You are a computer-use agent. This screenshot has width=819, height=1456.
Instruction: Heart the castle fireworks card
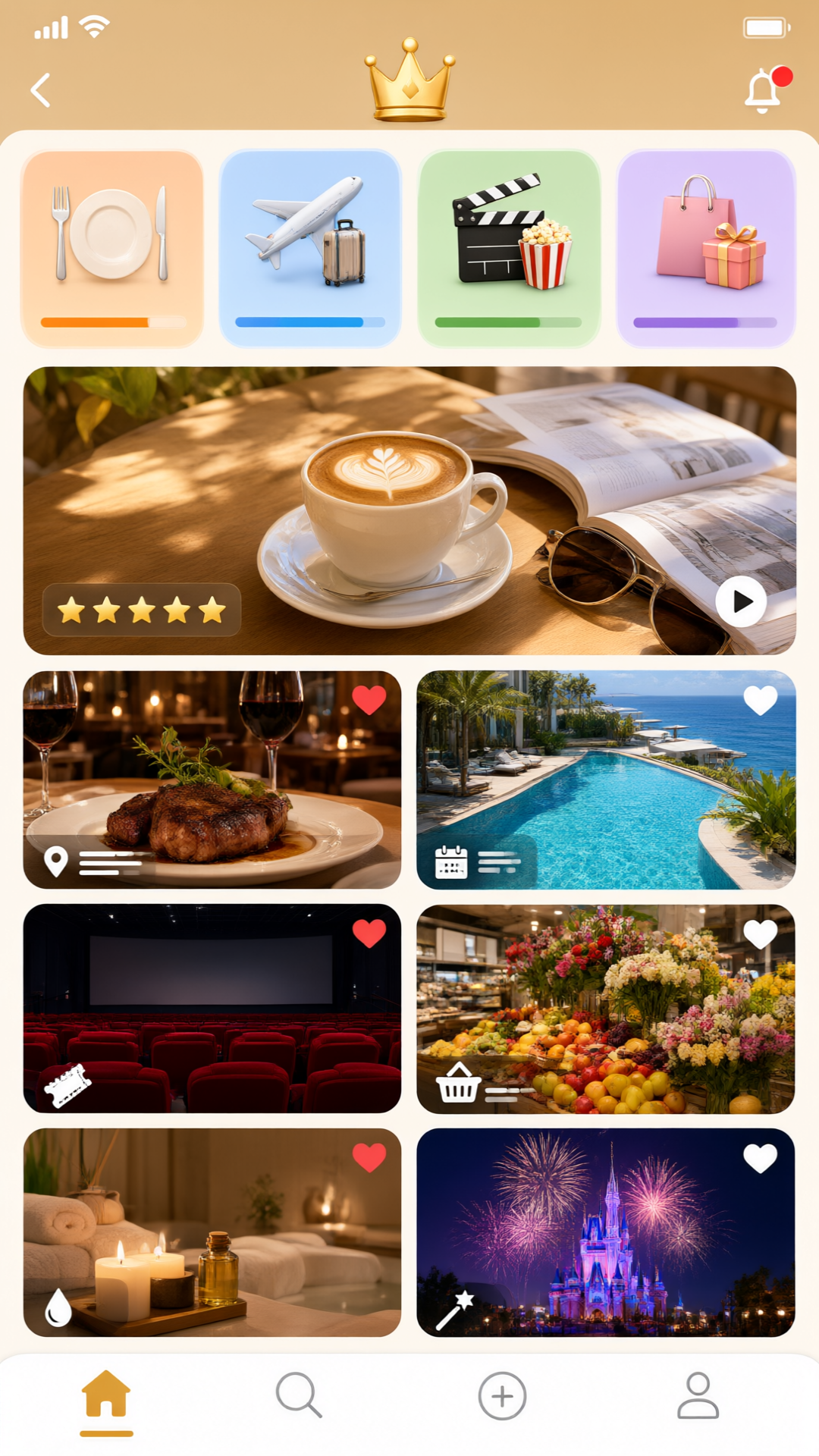(761, 1157)
